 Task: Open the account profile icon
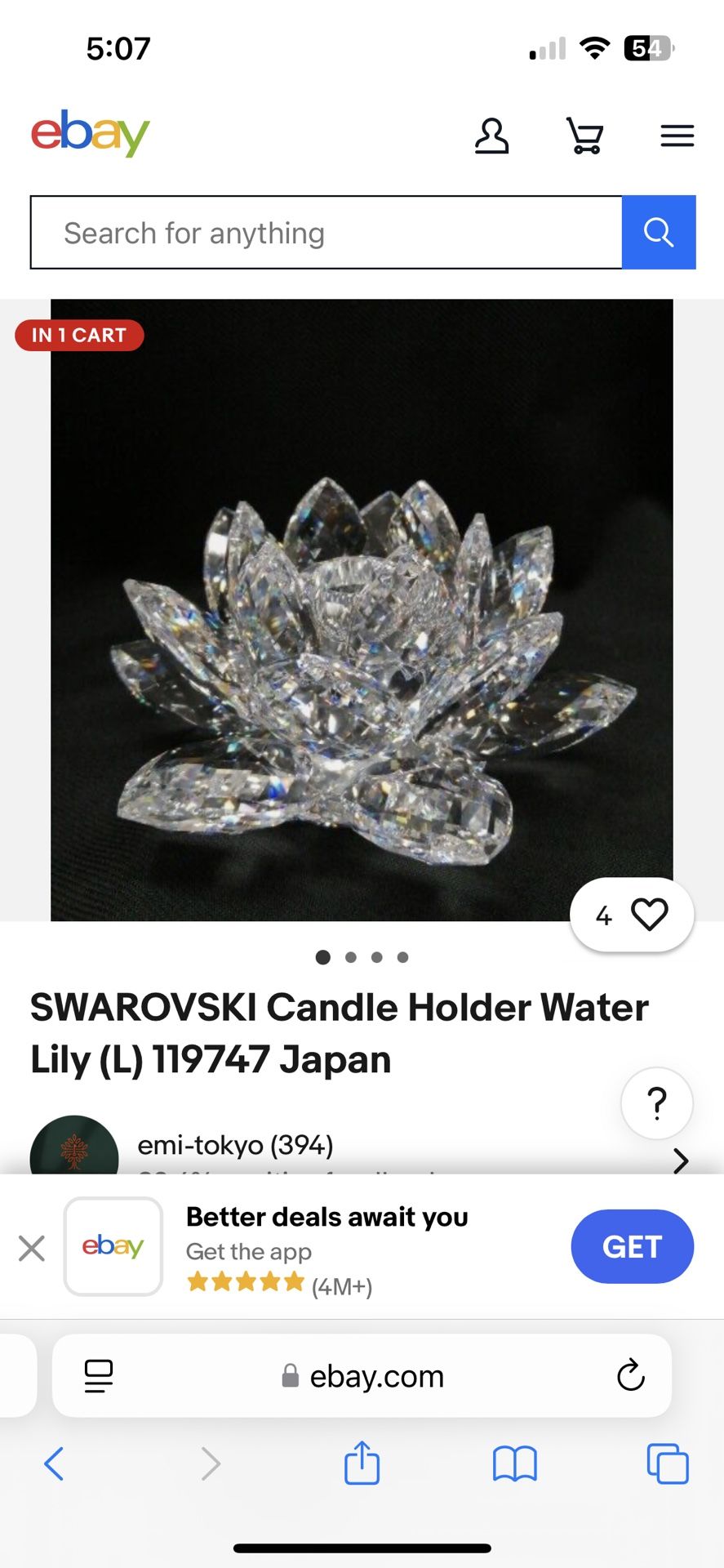[x=491, y=136]
